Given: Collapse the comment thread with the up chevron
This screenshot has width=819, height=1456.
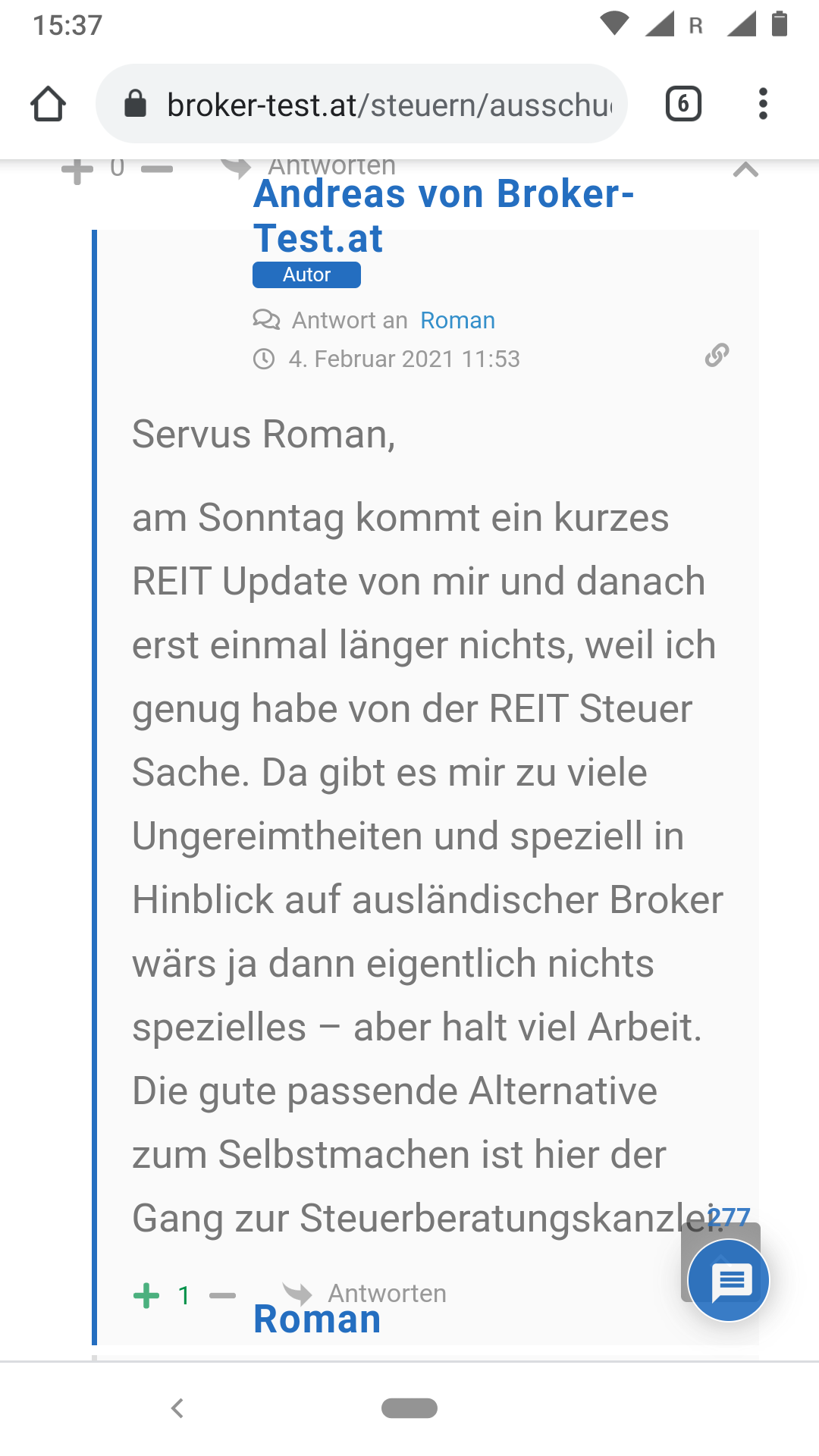Looking at the screenshot, I should (x=745, y=170).
